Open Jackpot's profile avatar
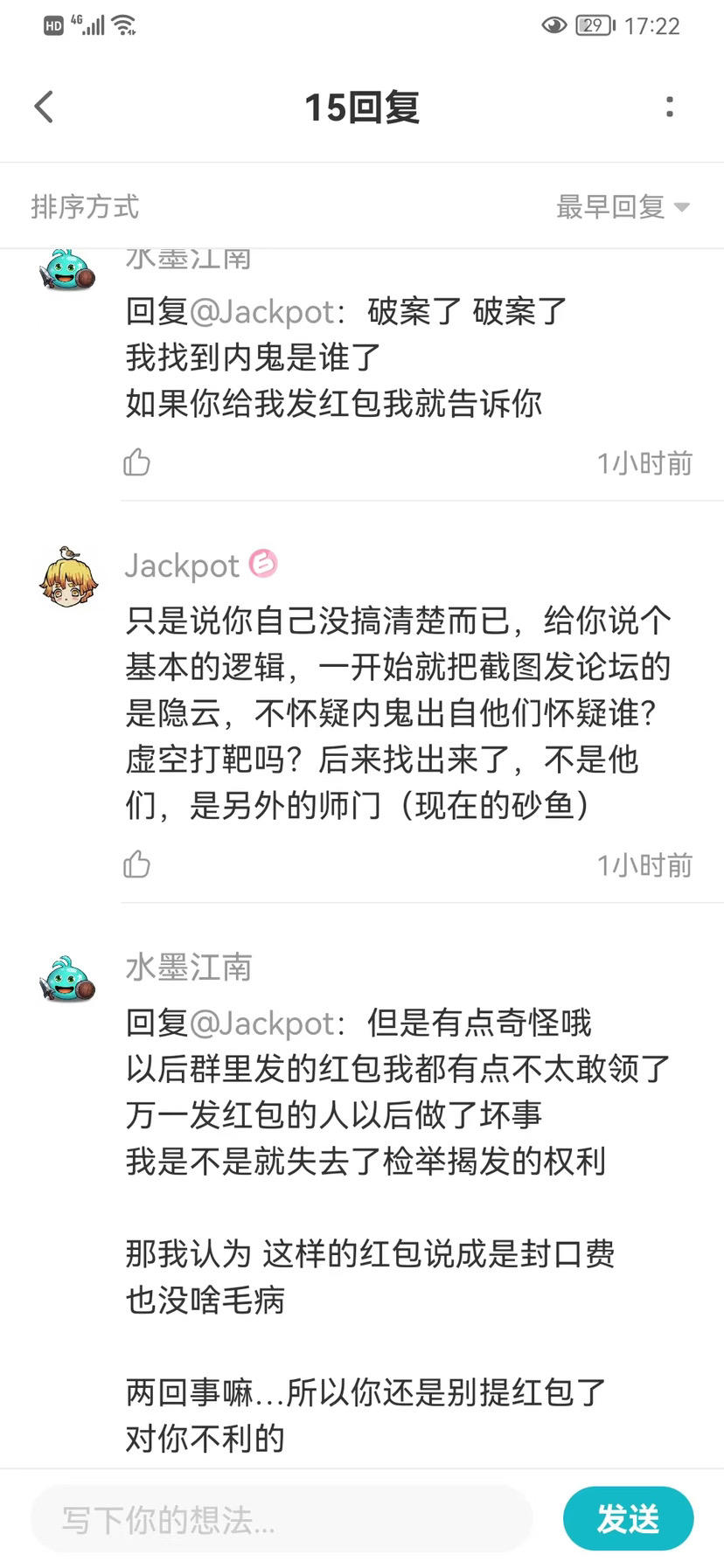Screen dimensions: 724x1568 (x=68, y=577)
